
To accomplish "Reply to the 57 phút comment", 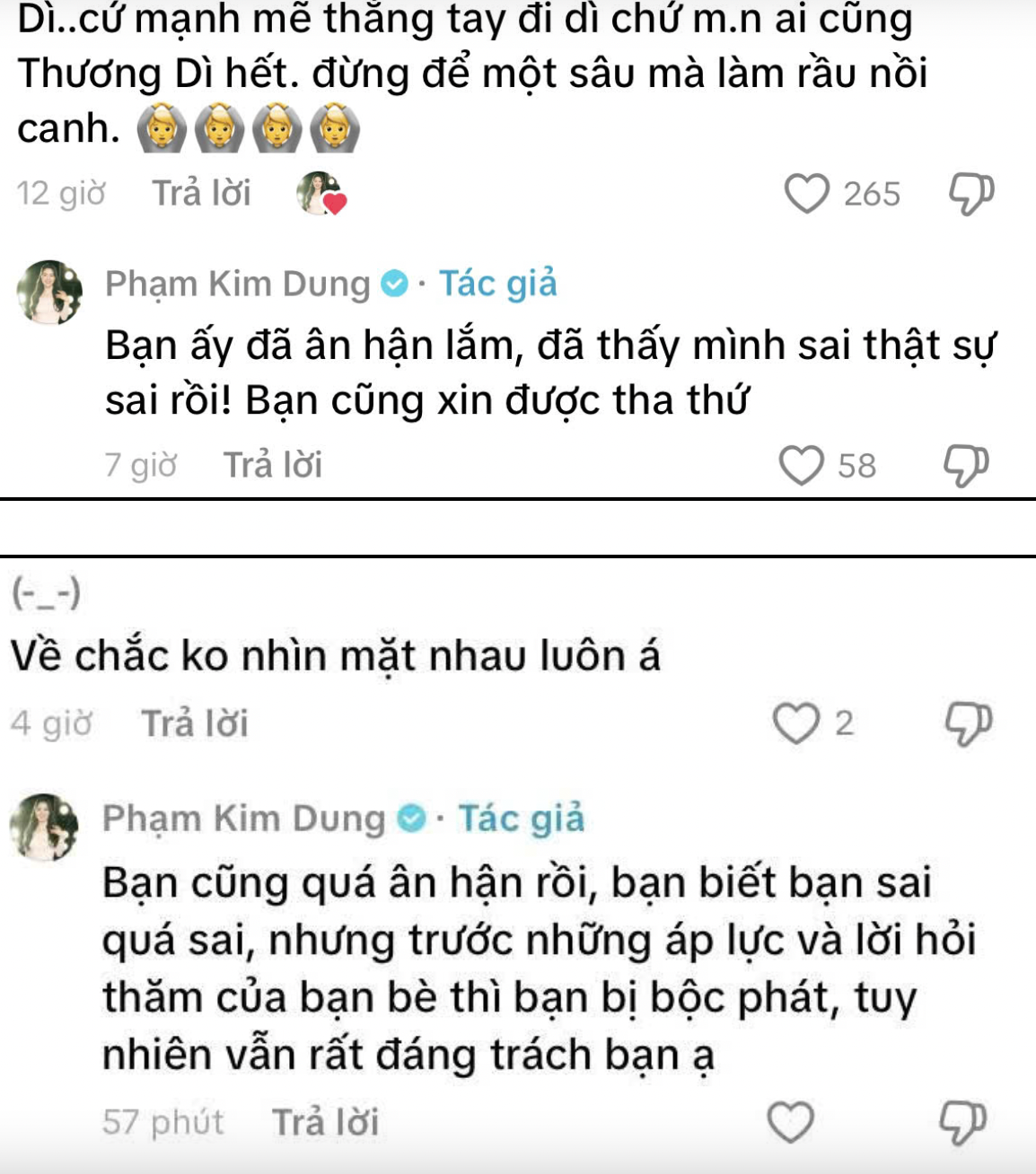I will pyautogui.click(x=325, y=1122).
